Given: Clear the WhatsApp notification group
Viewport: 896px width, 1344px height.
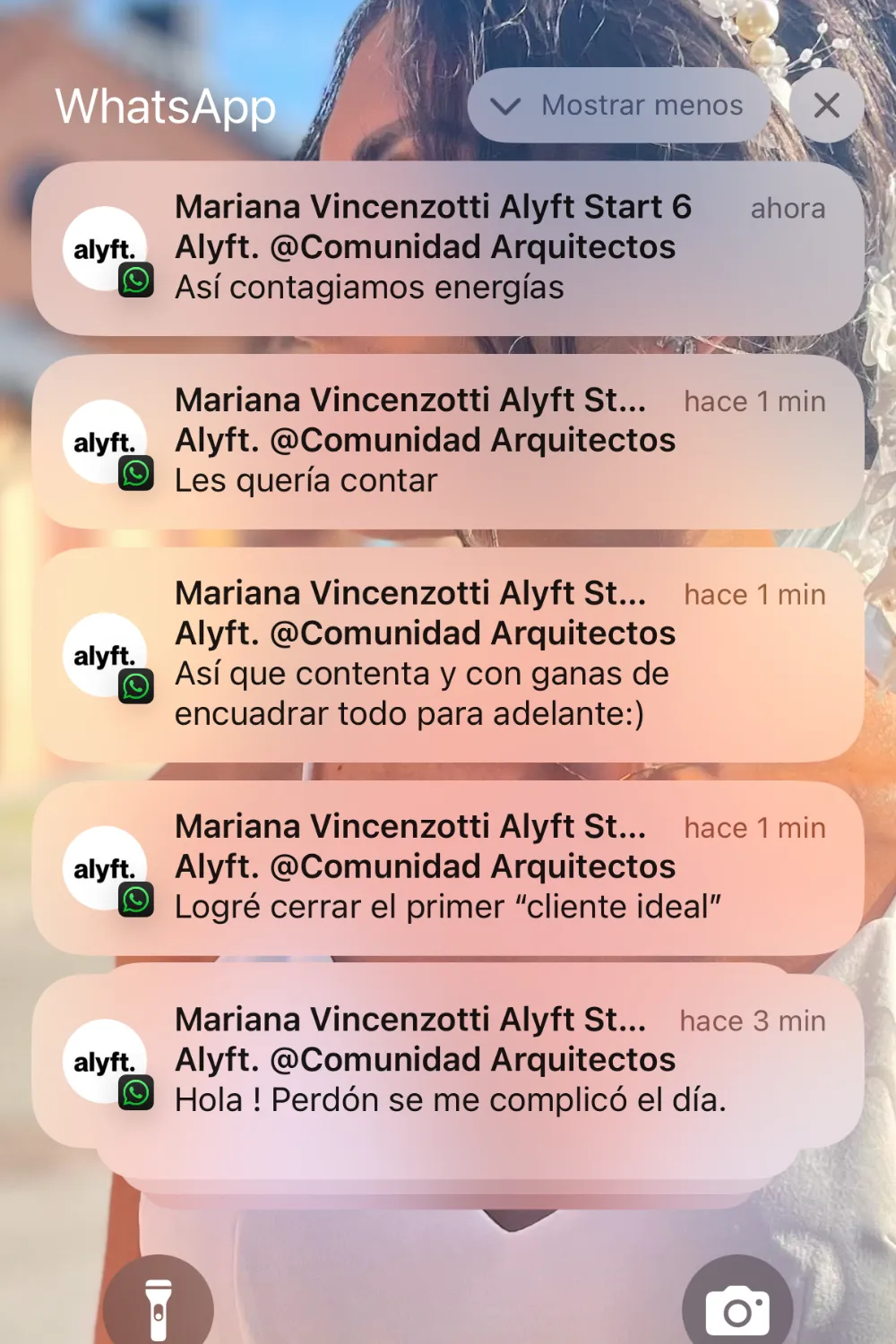Looking at the screenshot, I should [x=826, y=106].
